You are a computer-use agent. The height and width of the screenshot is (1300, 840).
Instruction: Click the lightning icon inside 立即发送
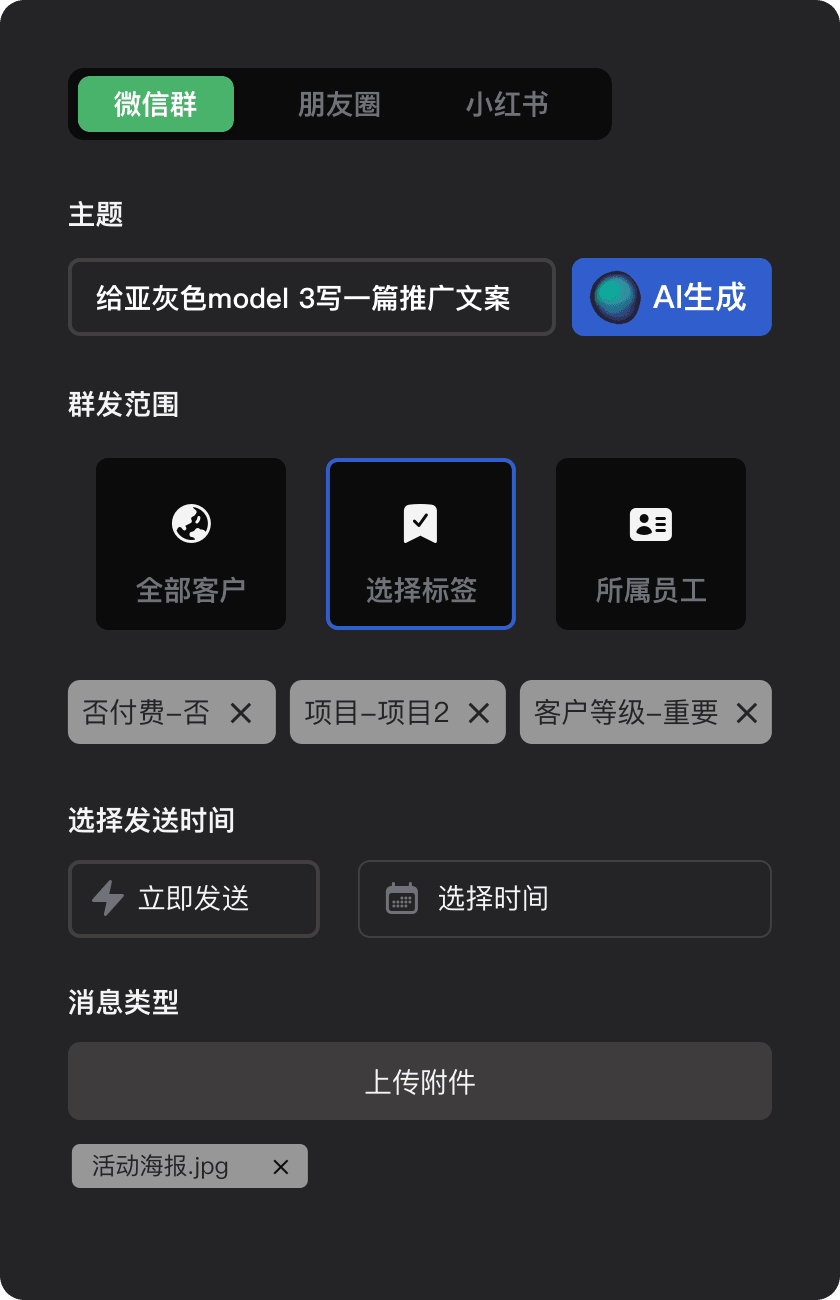point(108,898)
